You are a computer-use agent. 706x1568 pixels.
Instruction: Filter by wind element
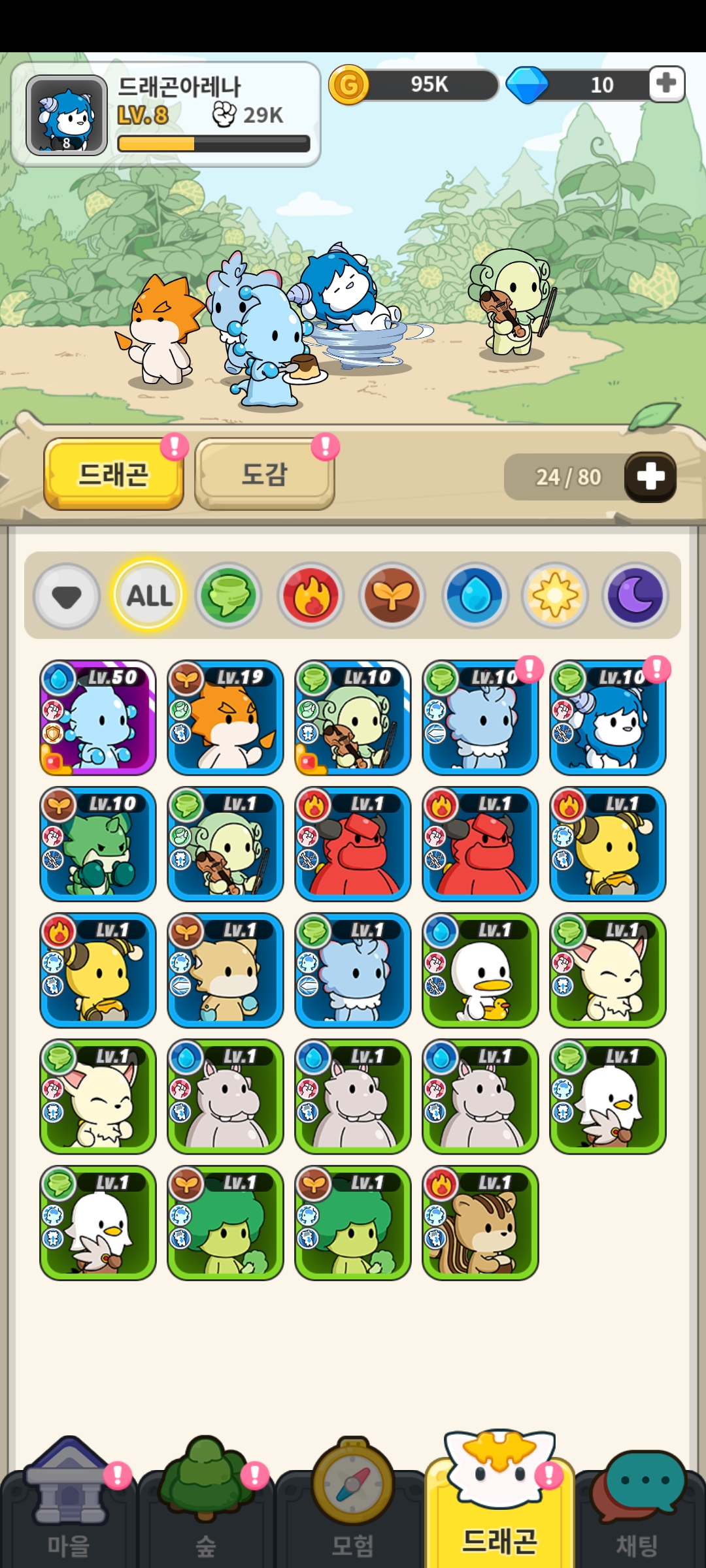(228, 596)
